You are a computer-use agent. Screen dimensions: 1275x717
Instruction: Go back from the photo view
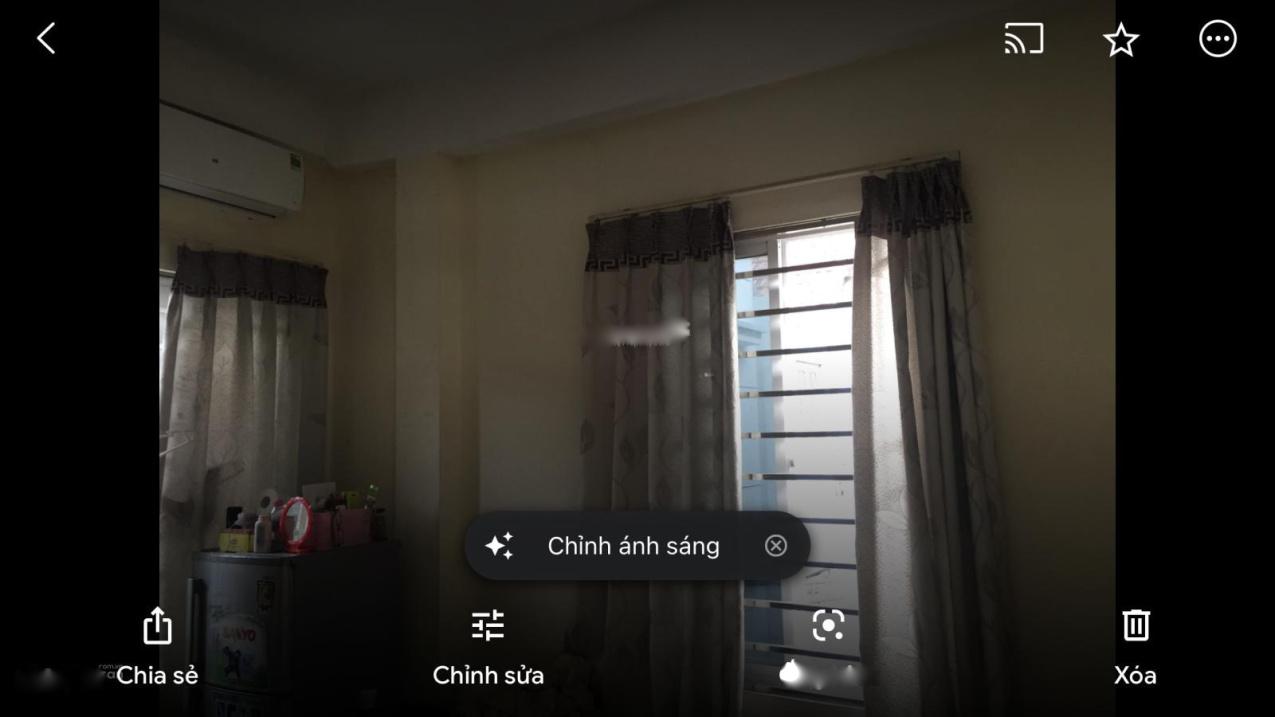coord(46,39)
